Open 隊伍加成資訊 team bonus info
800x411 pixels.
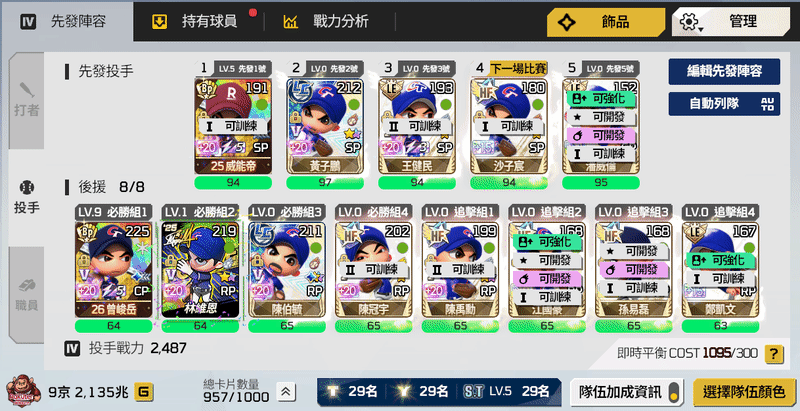tap(627, 391)
